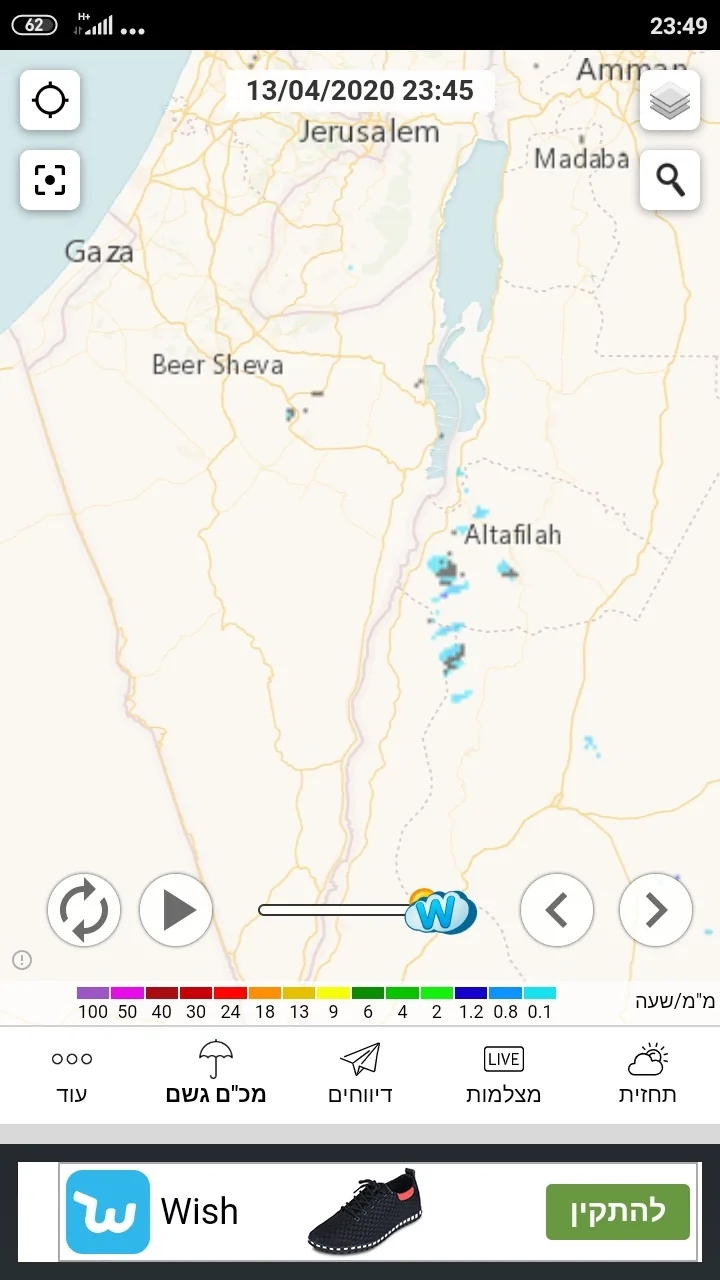Open the map layers selector
Screen dimensions: 720x1280
click(x=670, y=100)
